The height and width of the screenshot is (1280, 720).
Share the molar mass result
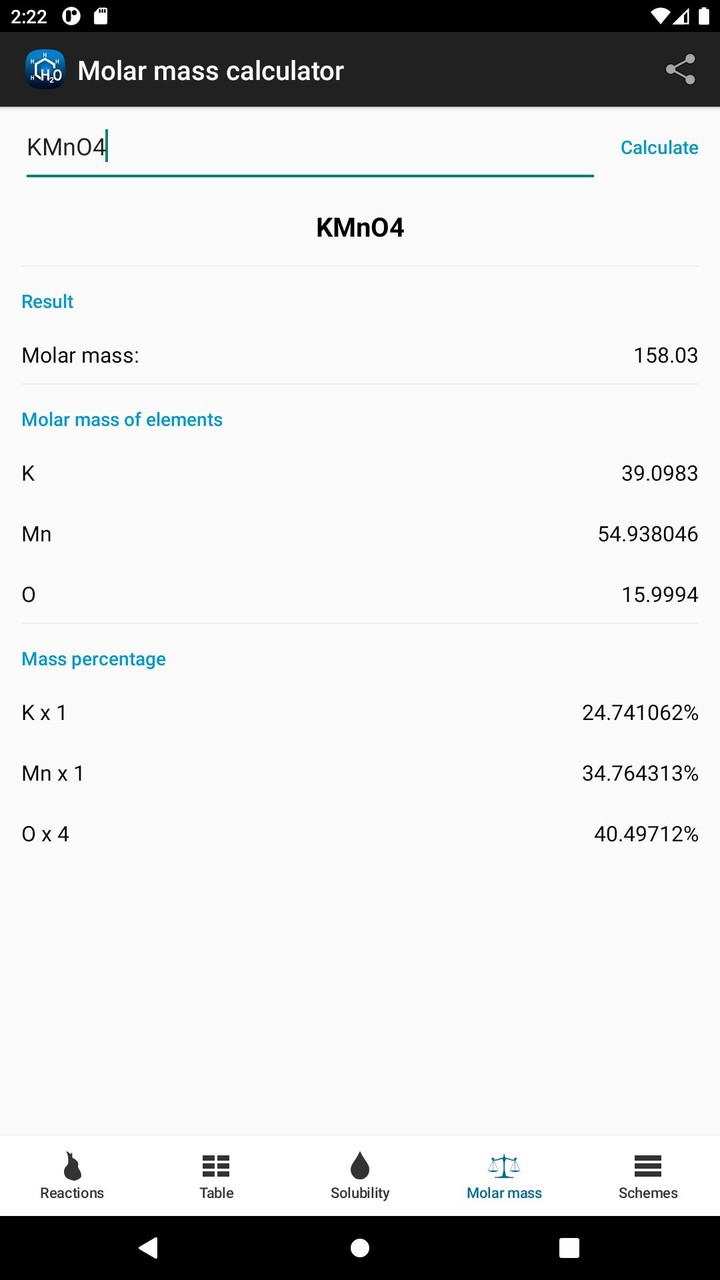pyautogui.click(x=680, y=70)
